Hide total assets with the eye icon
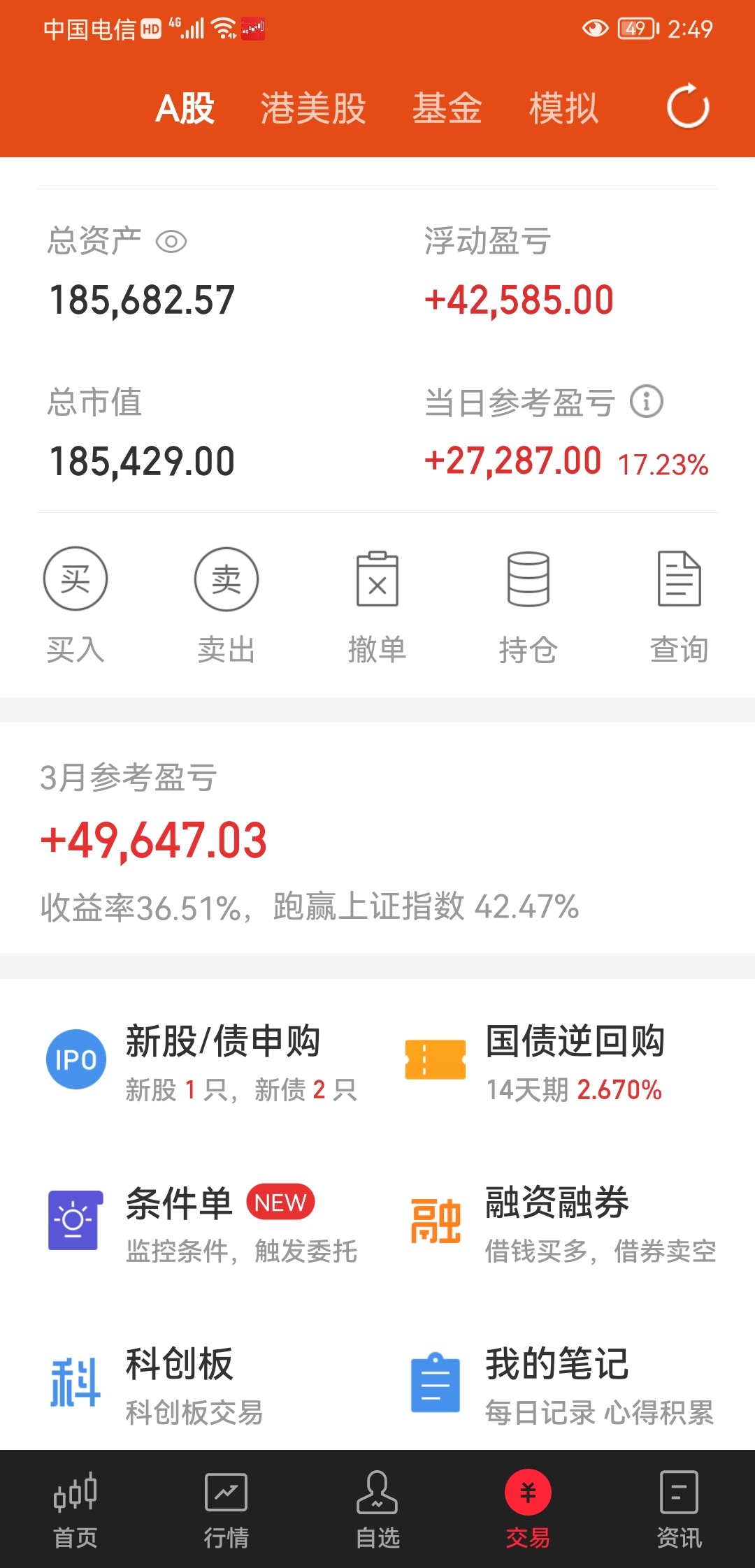 (x=171, y=242)
